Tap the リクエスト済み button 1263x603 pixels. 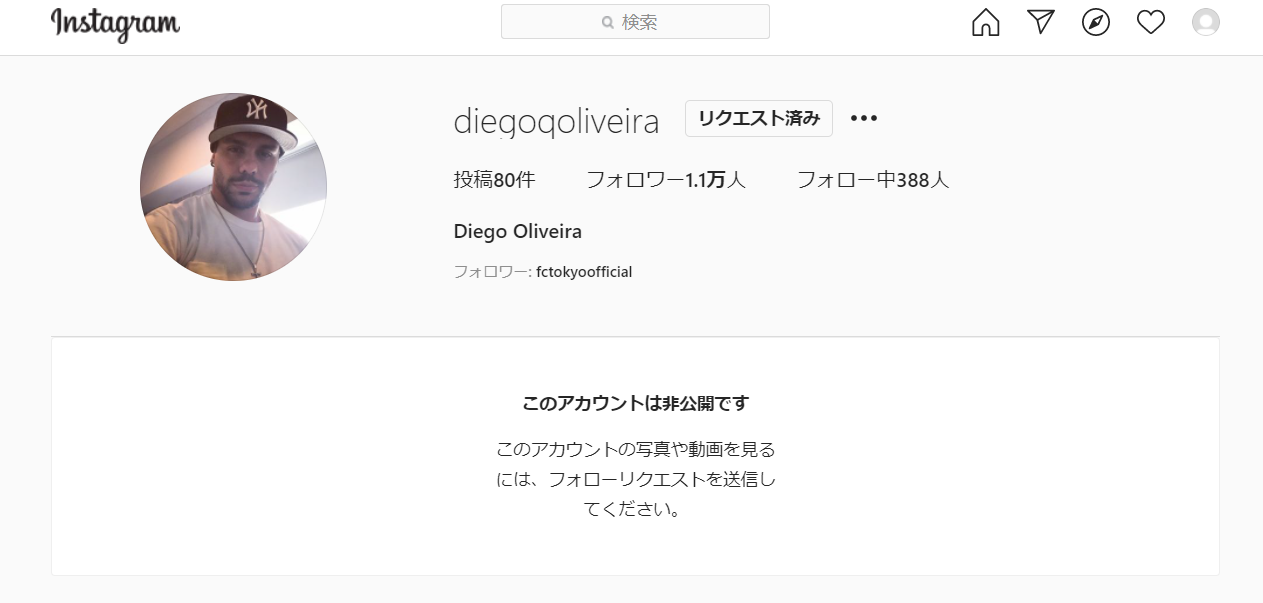point(758,118)
